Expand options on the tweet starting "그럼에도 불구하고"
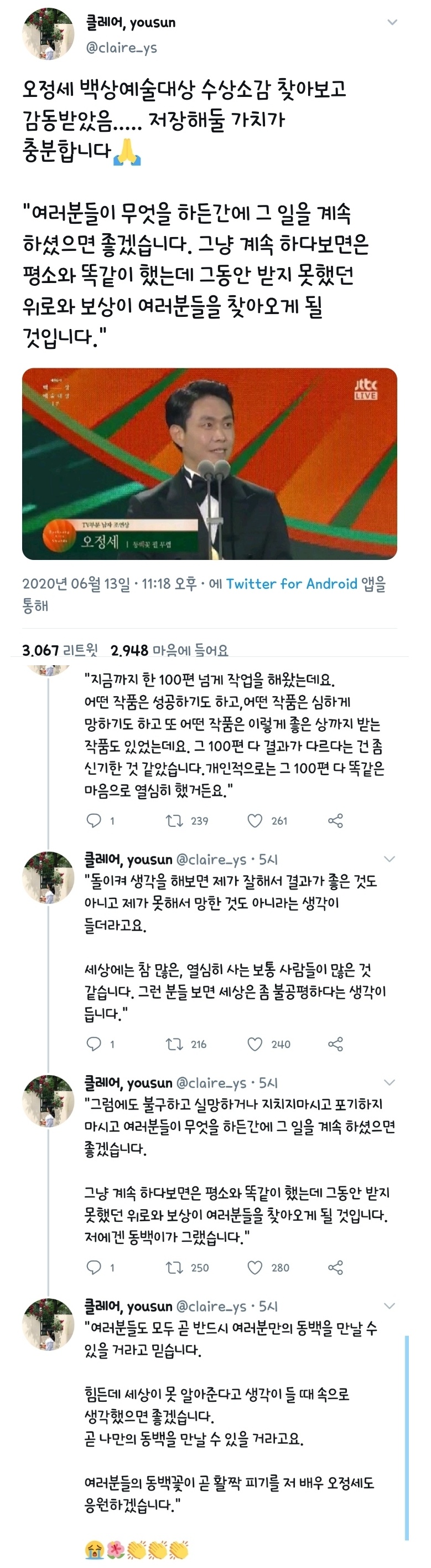The image size is (431, 1568). click(390, 1082)
